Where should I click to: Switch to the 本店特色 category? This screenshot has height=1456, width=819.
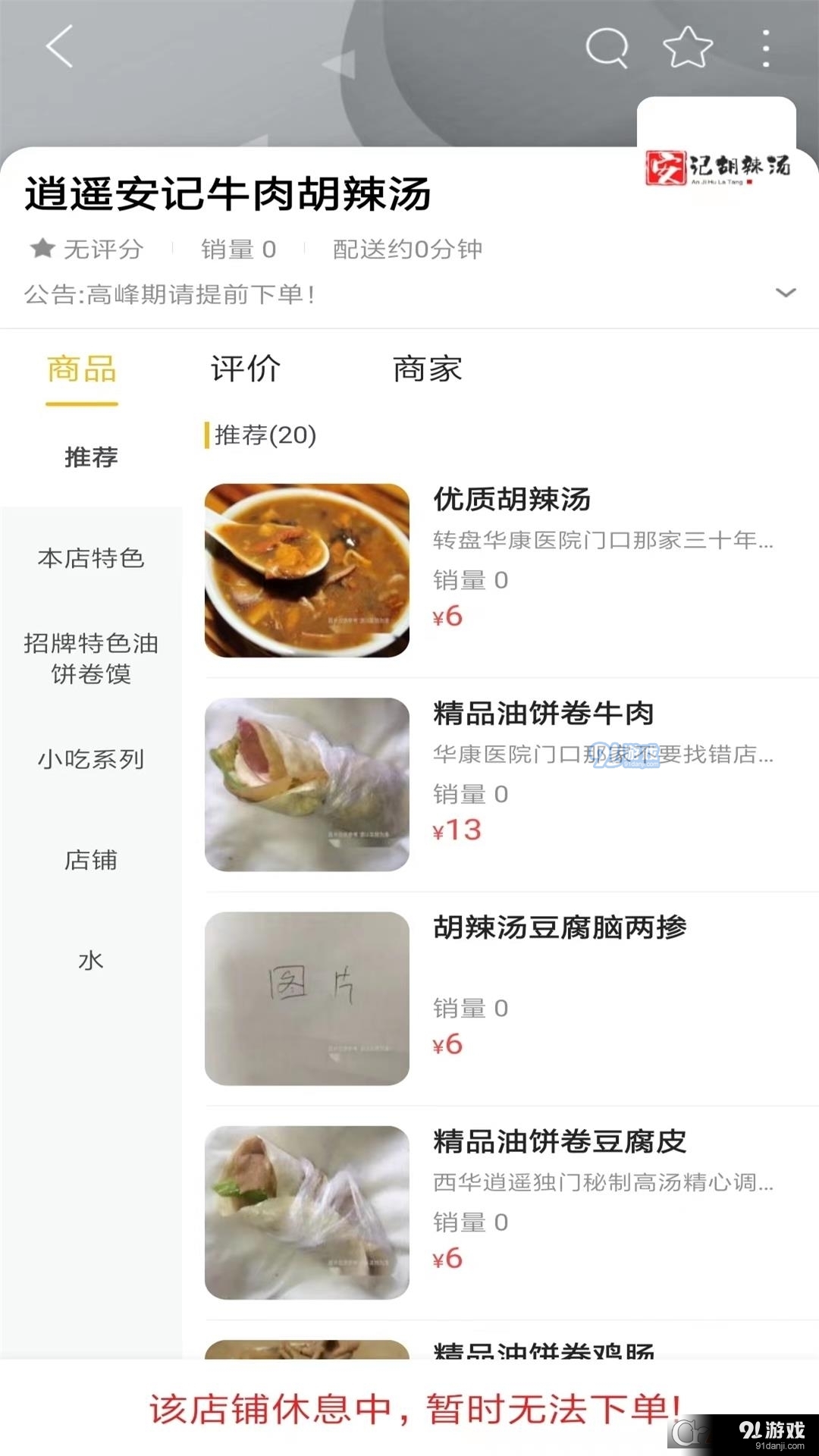click(92, 559)
